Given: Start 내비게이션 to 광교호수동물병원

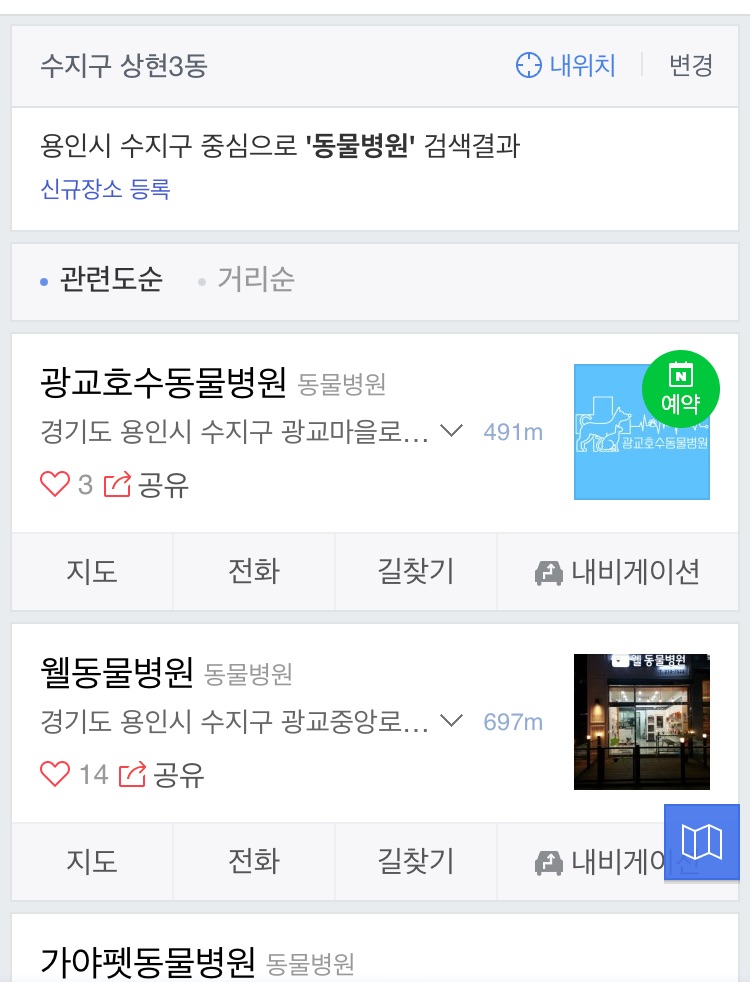Looking at the screenshot, I should coord(617,572).
